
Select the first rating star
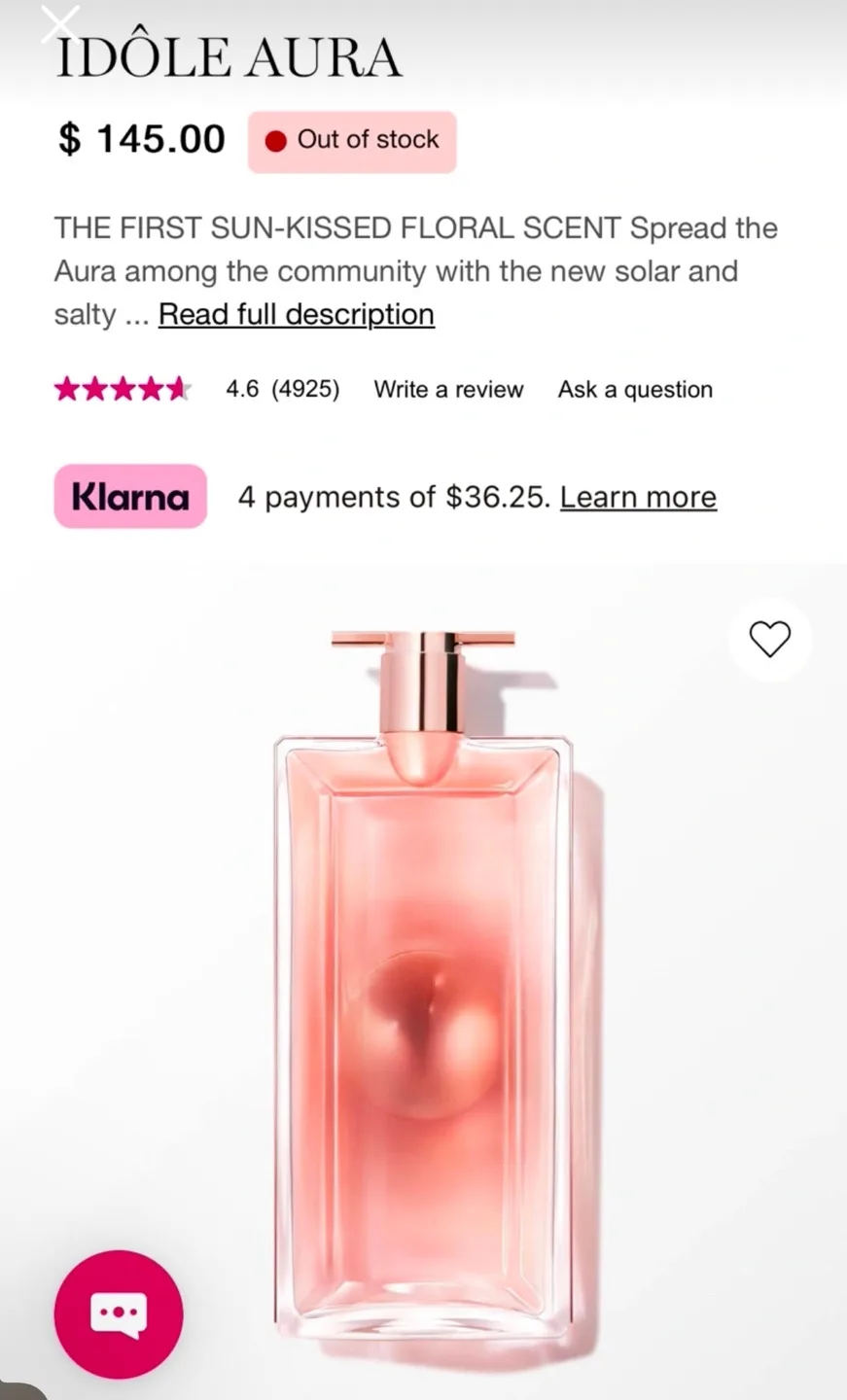[x=65, y=388]
